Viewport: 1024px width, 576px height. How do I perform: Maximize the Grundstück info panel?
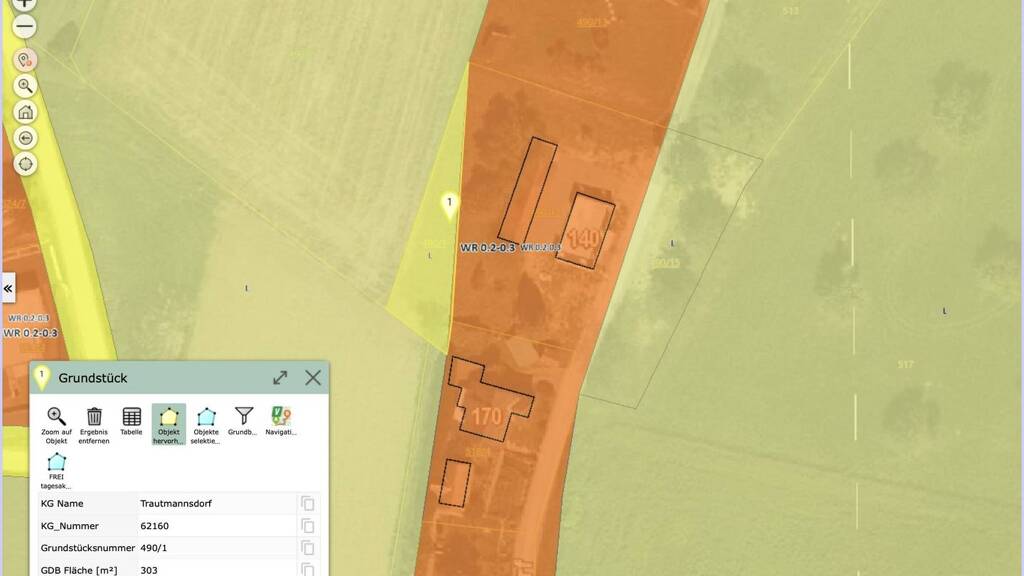point(280,377)
